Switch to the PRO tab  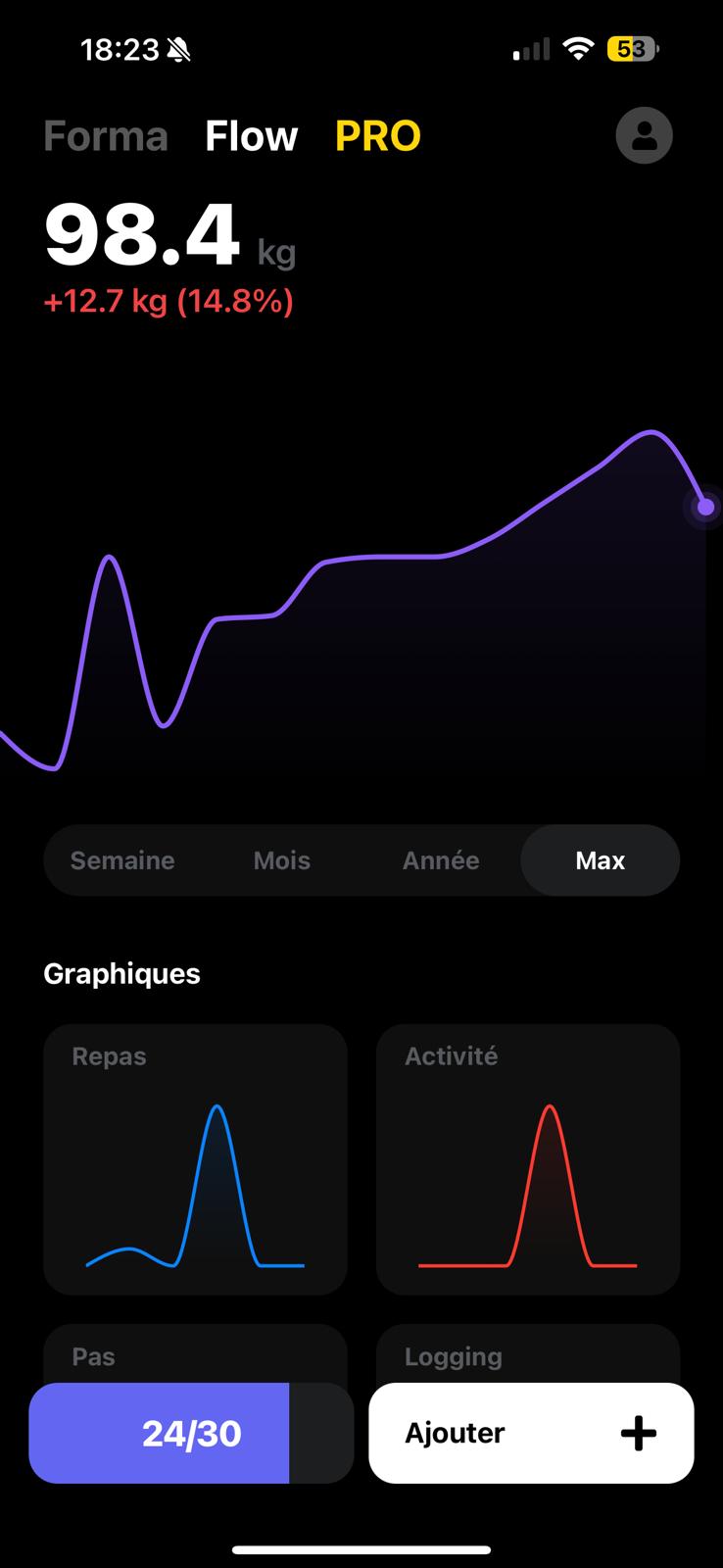click(x=378, y=135)
